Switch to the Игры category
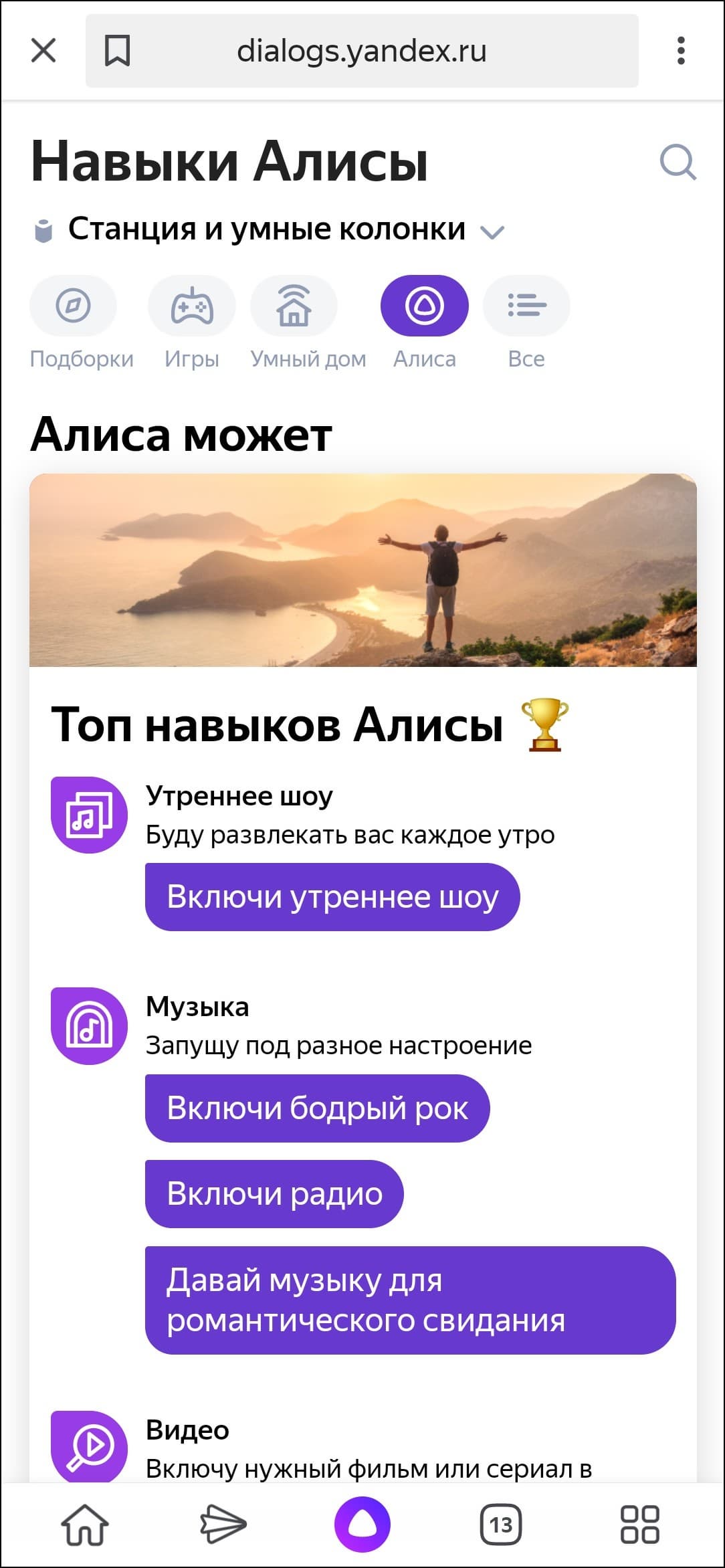 point(192,306)
